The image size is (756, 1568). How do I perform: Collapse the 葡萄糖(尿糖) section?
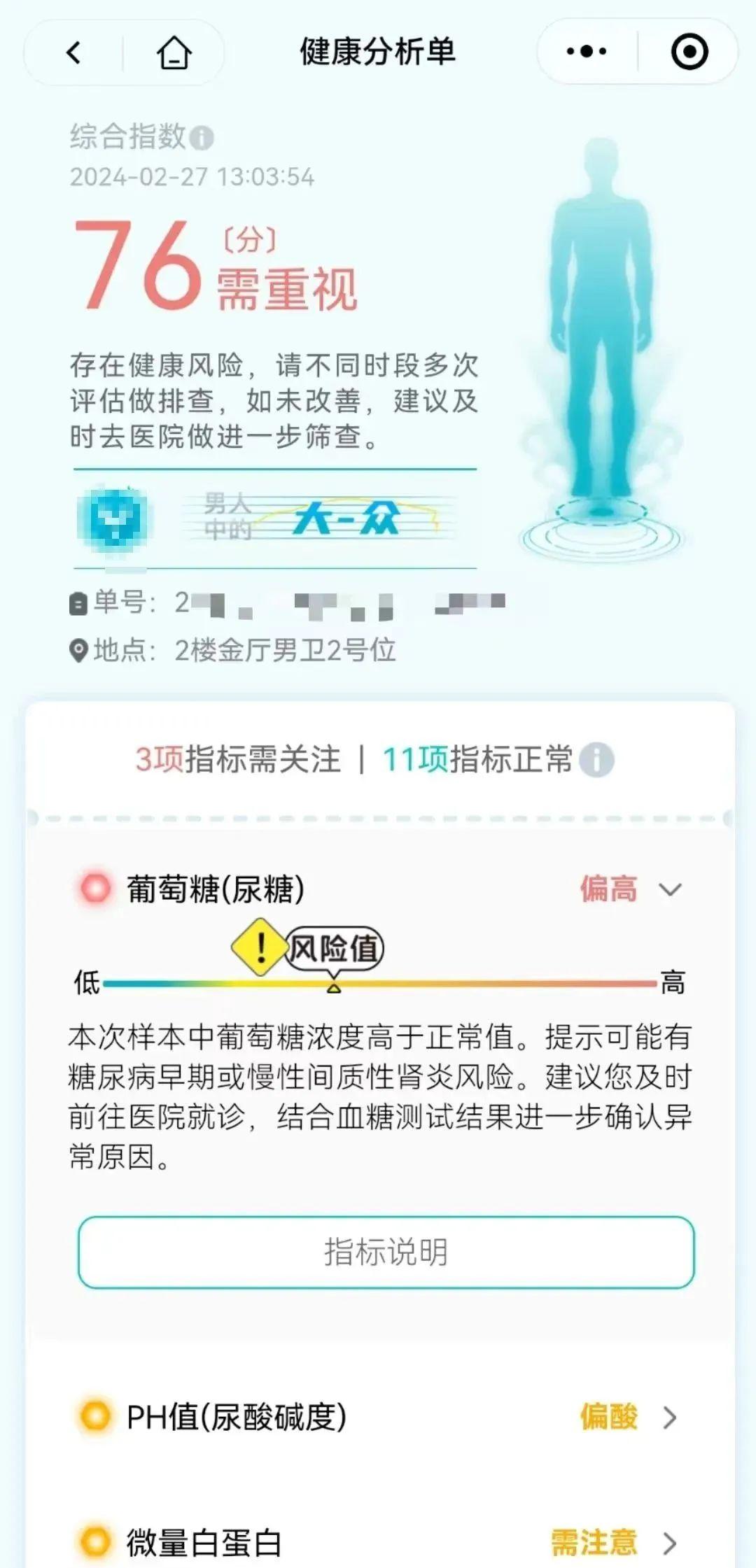(670, 889)
